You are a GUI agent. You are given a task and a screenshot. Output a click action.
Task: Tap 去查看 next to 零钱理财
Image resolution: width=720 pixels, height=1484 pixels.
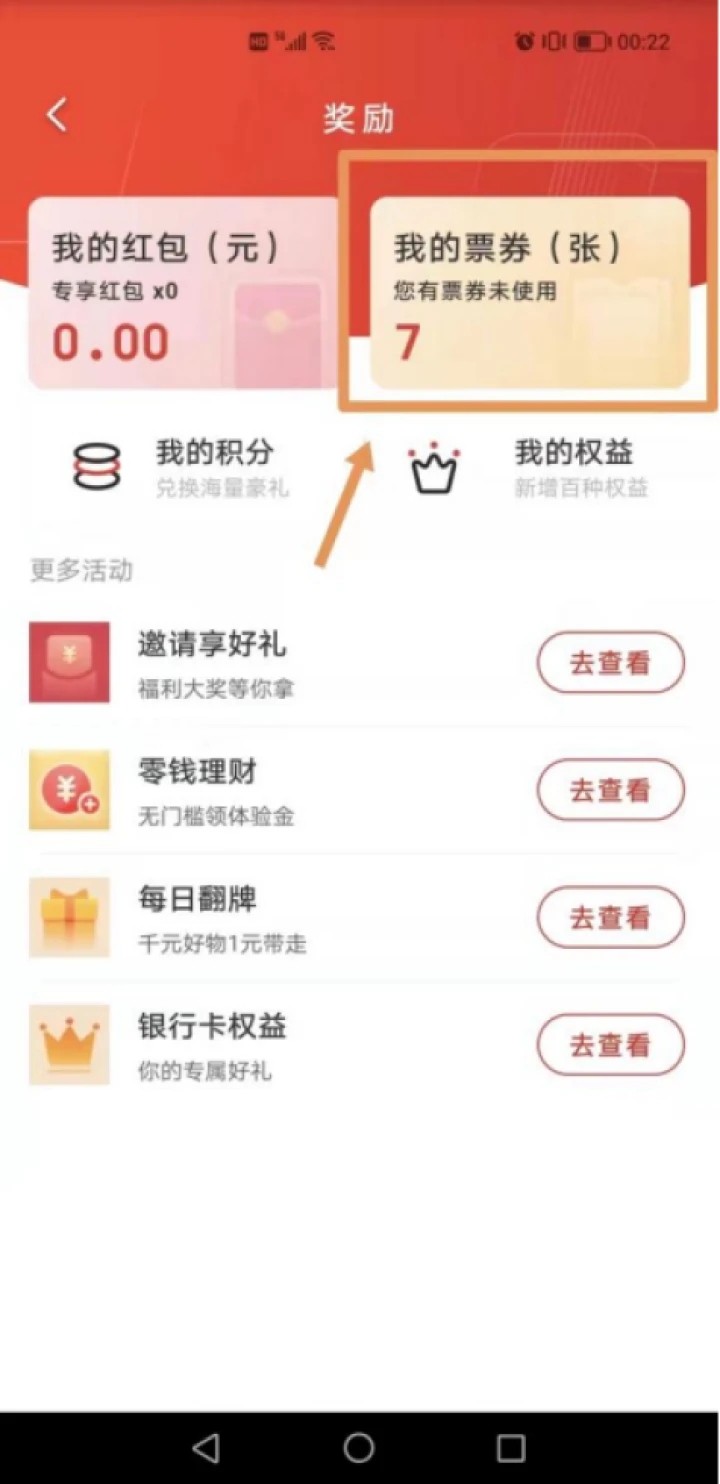click(611, 790)
